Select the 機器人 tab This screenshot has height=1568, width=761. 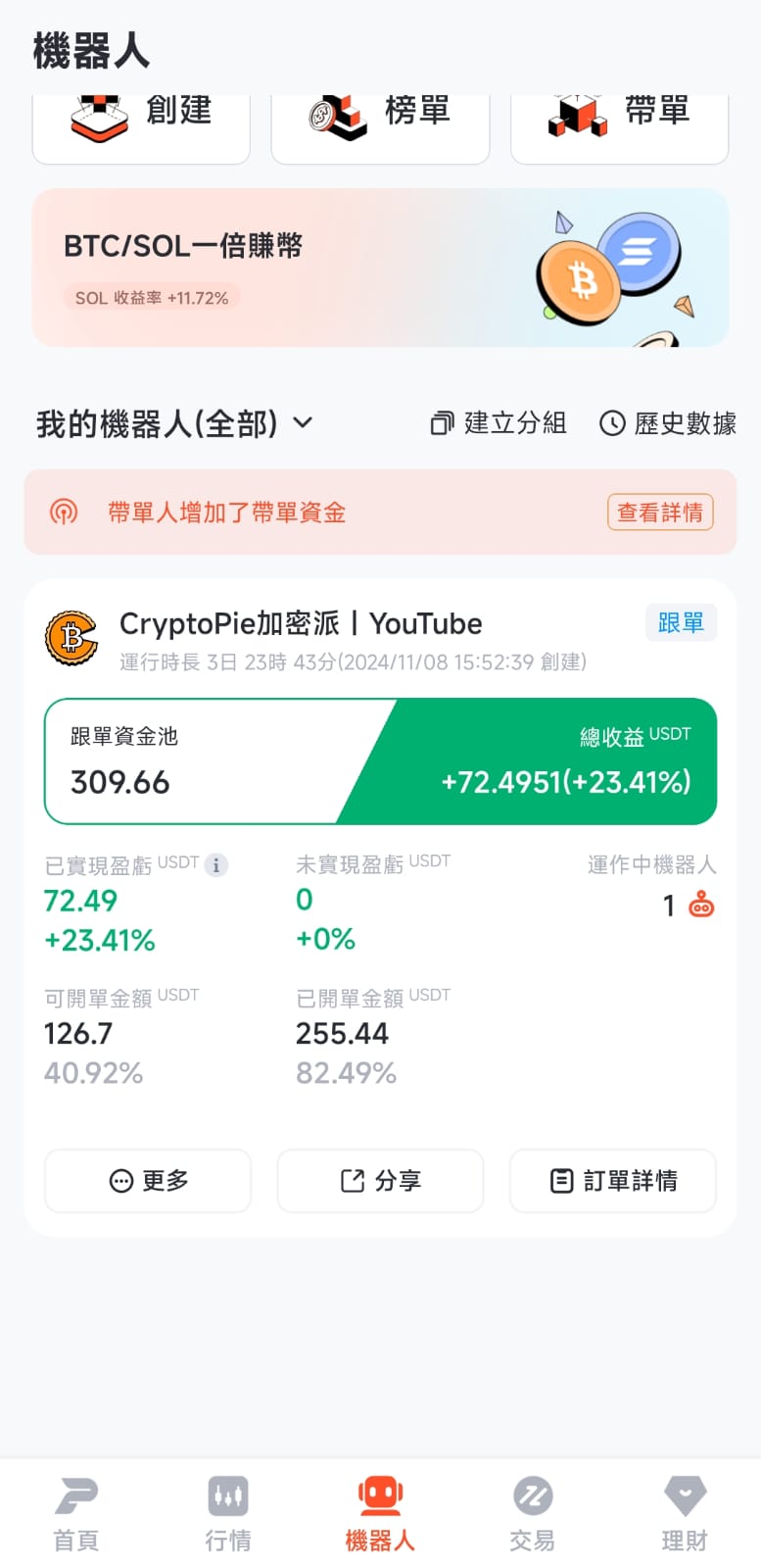[380, 1514]
